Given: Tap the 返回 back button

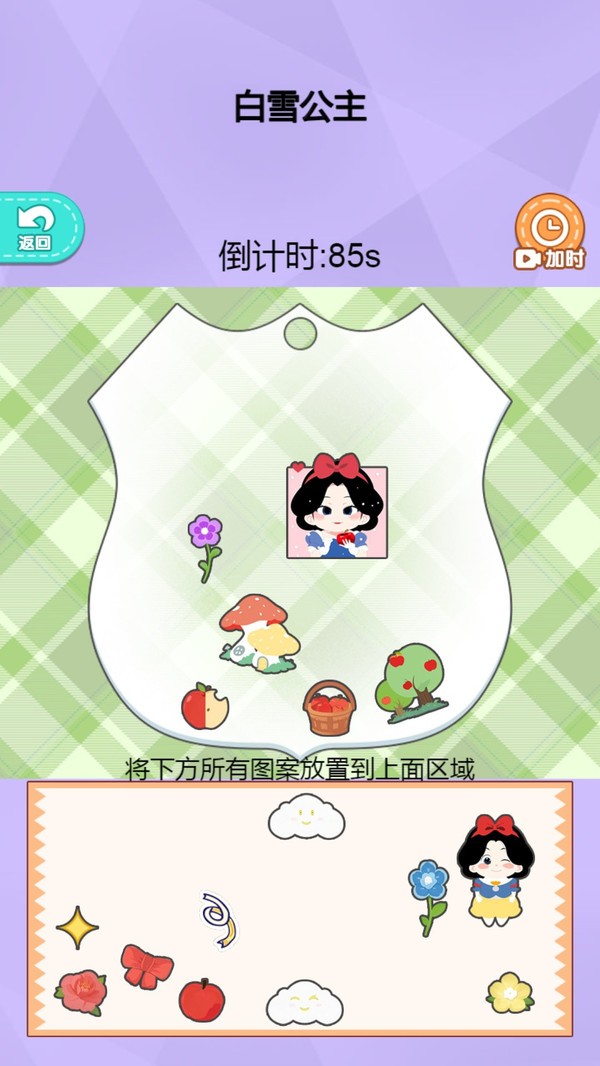Looking at the screenshot, I should [x=38, y=228].
